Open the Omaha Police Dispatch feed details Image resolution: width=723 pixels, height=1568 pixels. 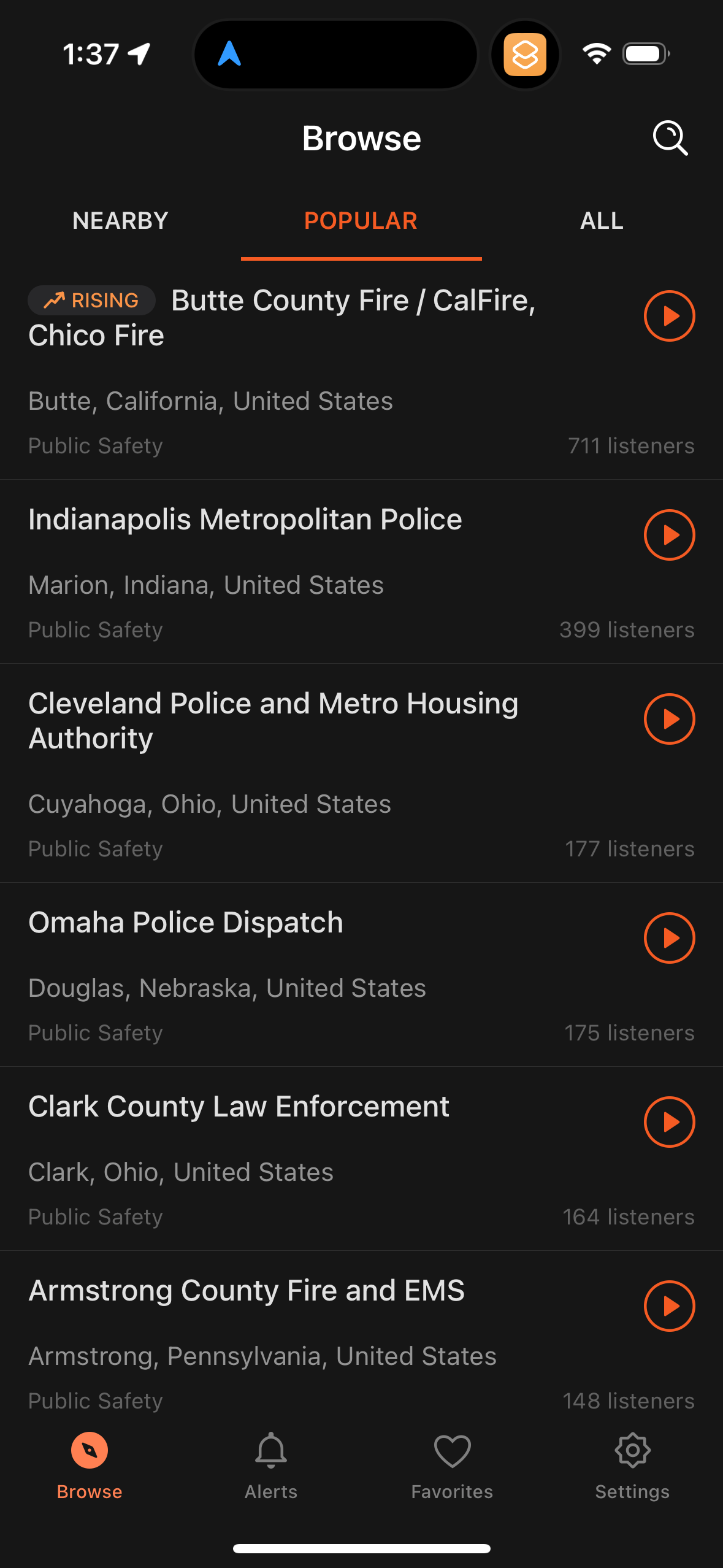(x=186, y=922)
